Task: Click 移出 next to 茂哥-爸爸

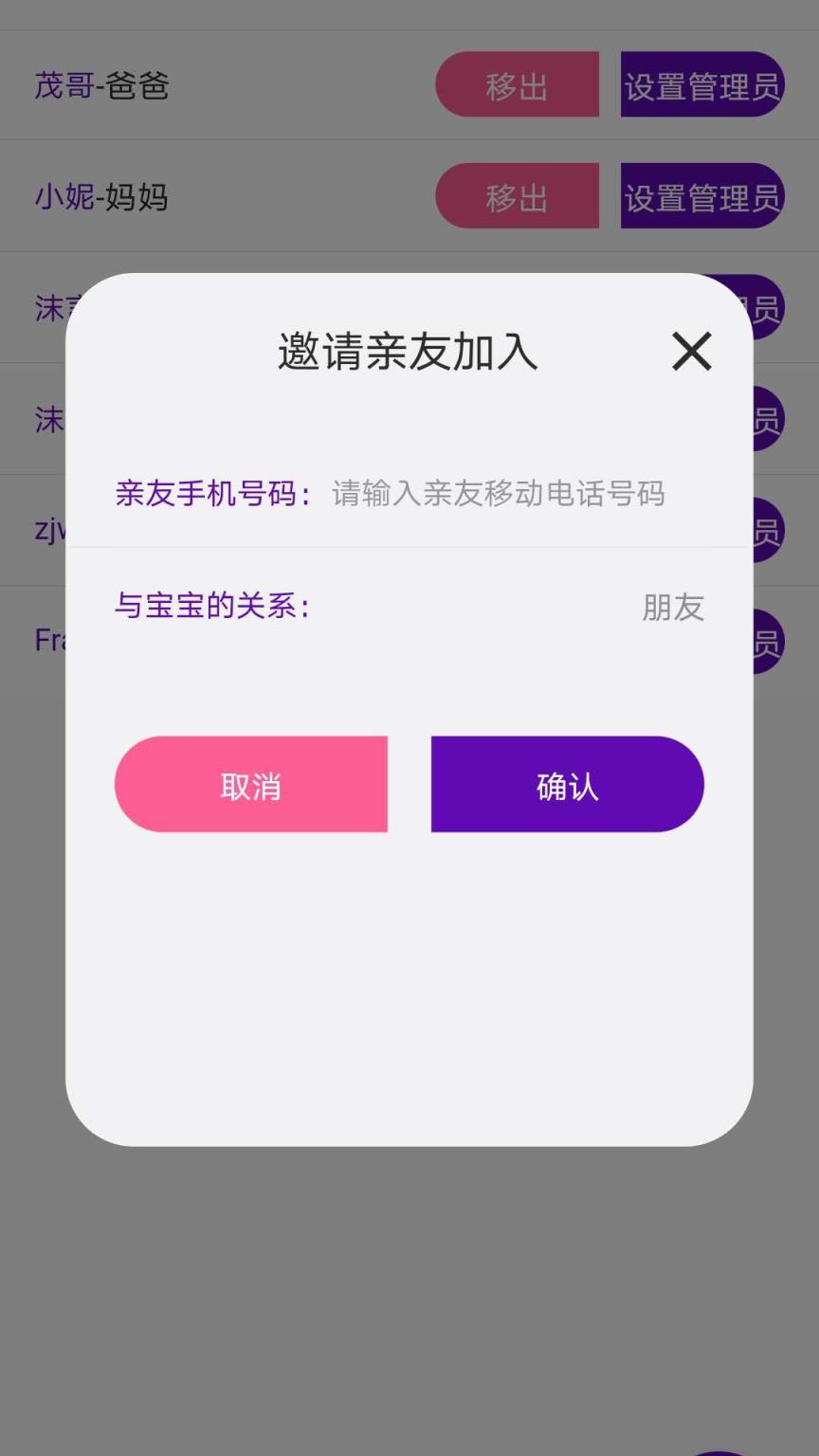Action: 517,84
